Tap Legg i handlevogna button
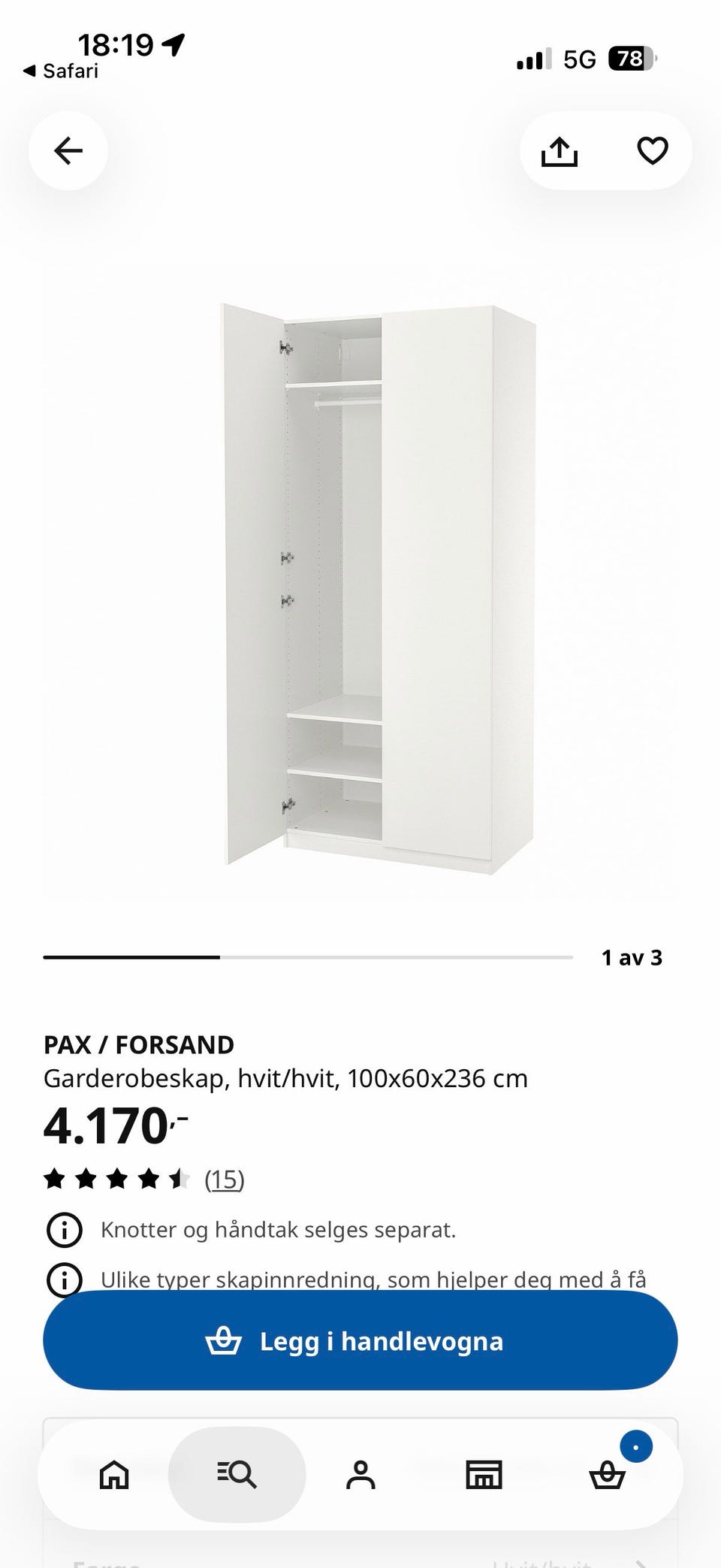Screen dimensions: 721x1568 coord(360,1341)
